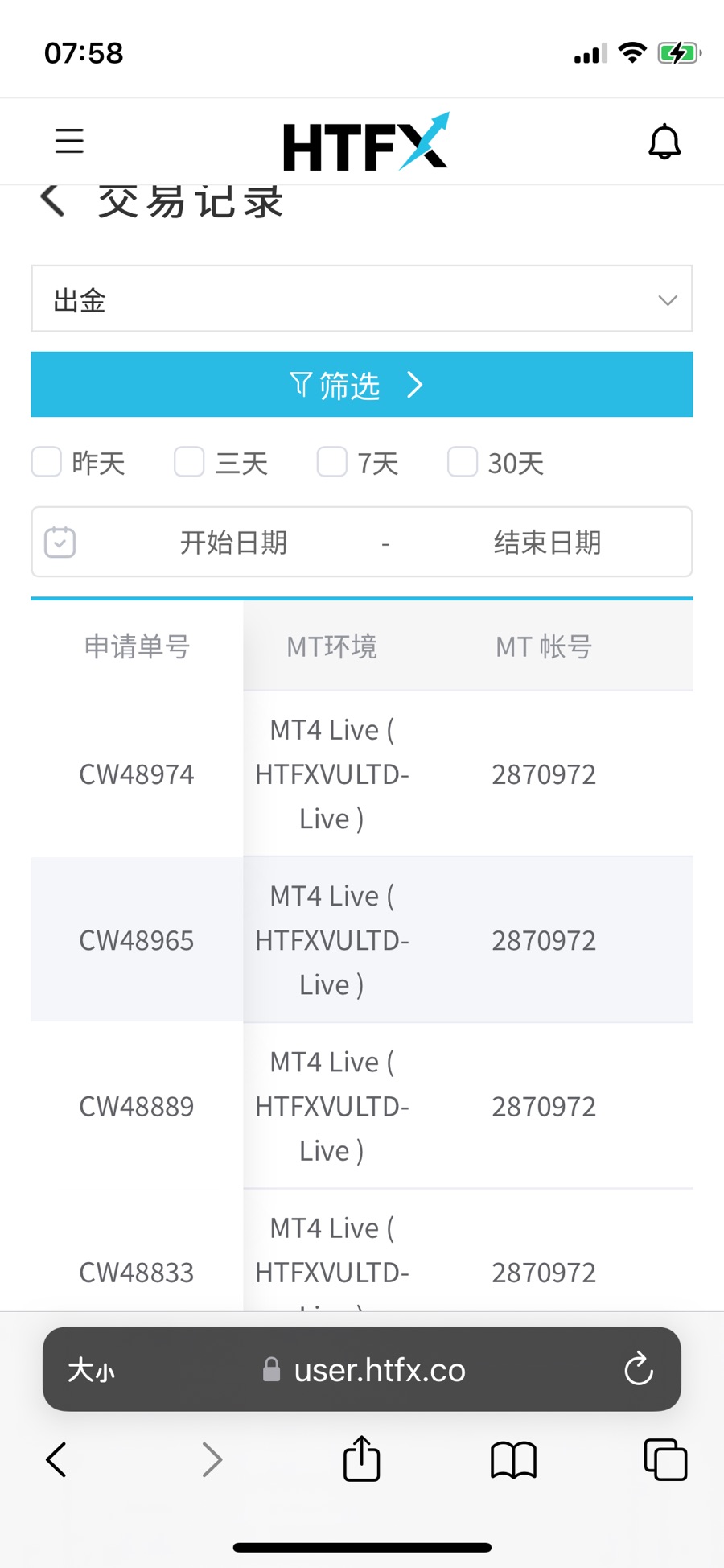Open the notifications bell
Screen dimensions: 724x1568
point(664,142)
